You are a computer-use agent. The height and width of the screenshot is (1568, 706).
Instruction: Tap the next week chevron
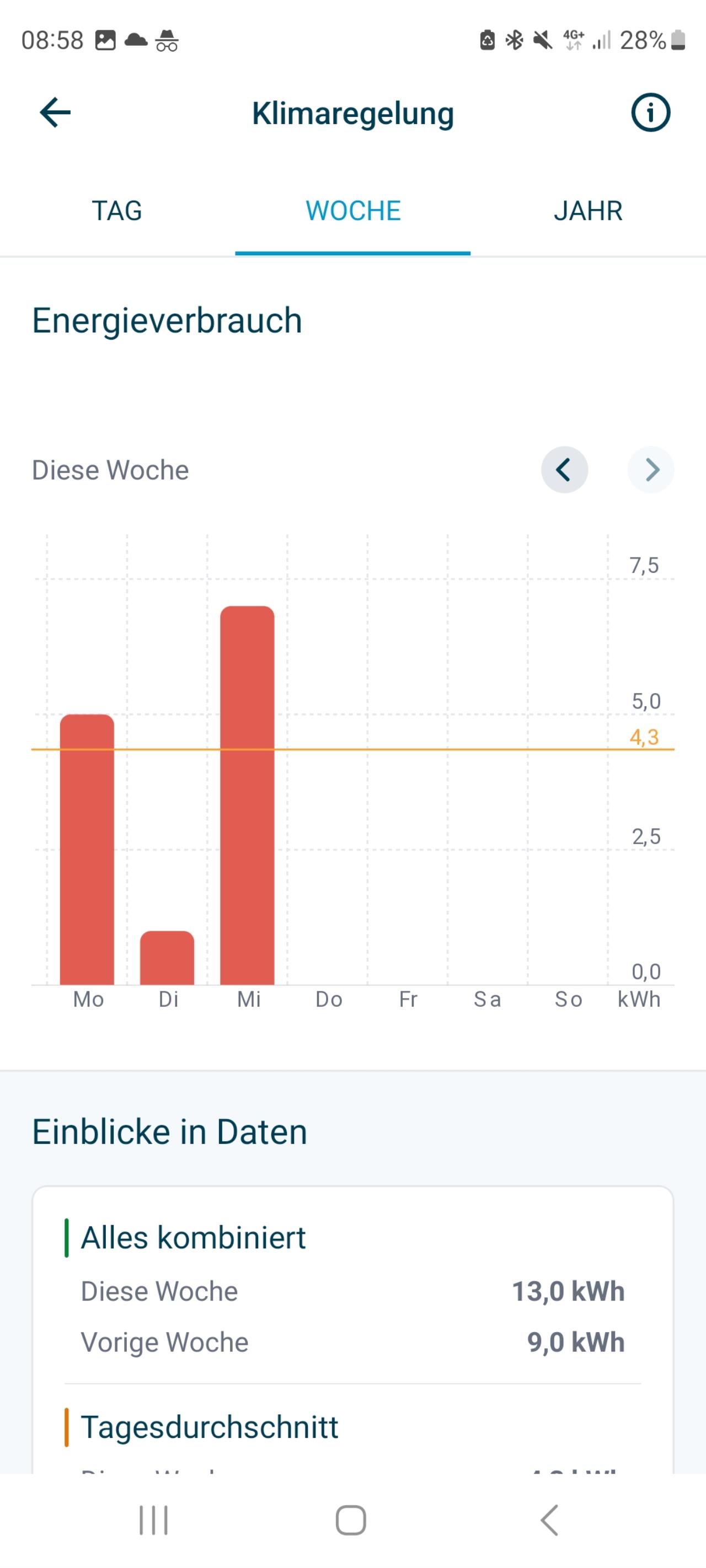[x=650, y=470]
